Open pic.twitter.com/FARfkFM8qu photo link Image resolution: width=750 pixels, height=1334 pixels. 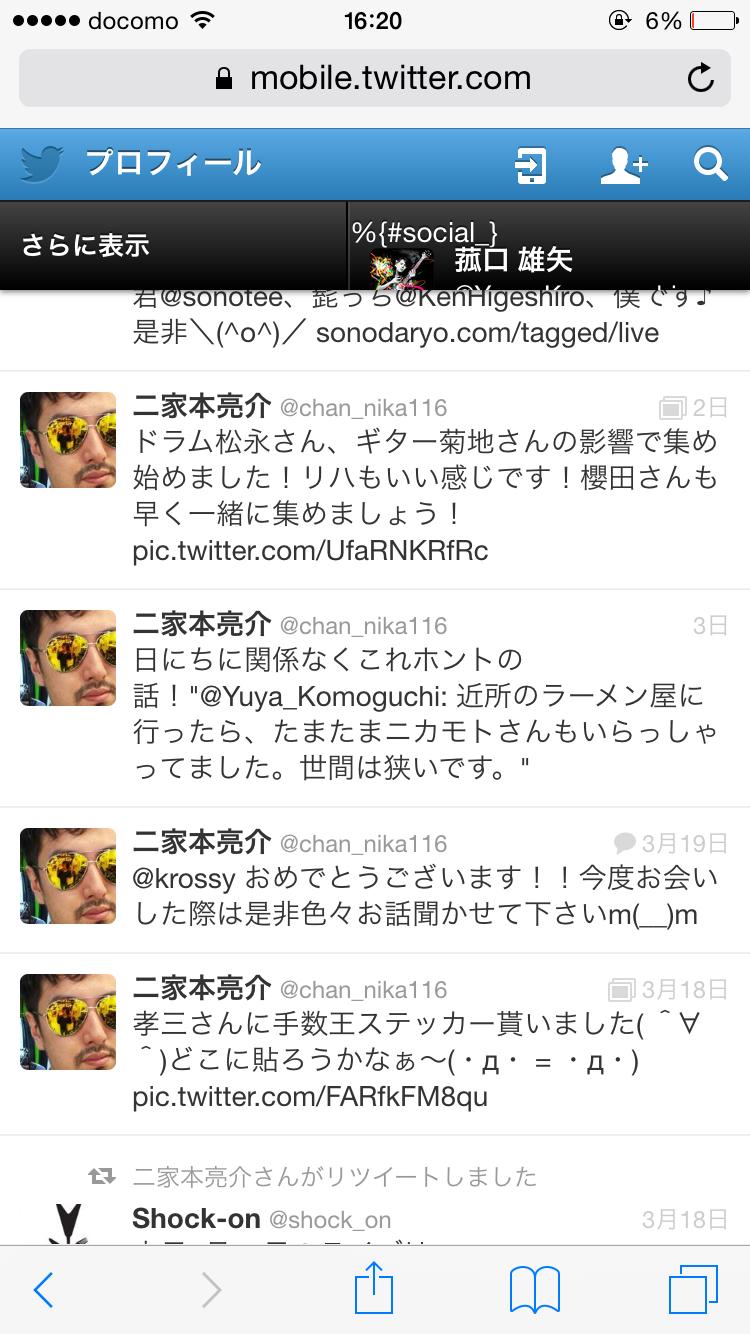click(x=310, y=1097)
